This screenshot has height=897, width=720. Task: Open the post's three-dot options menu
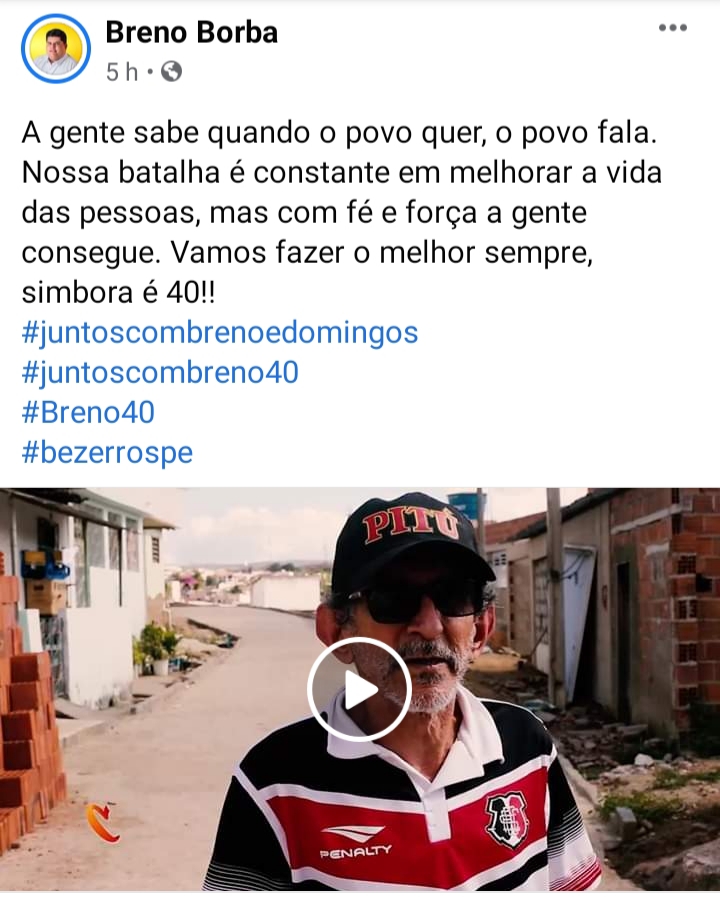pyautogui.click(x=673, y=27)
